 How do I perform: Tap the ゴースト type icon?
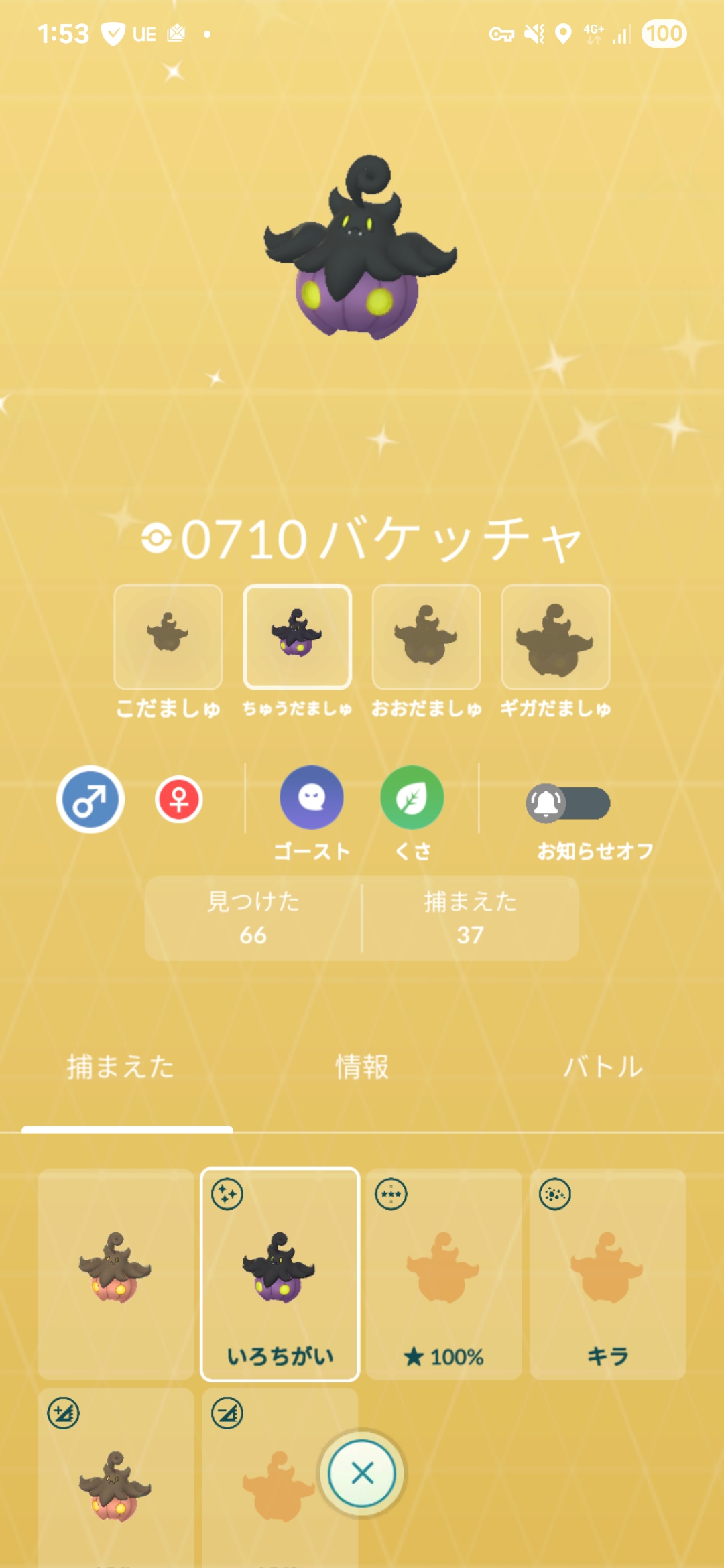(312, 797)
